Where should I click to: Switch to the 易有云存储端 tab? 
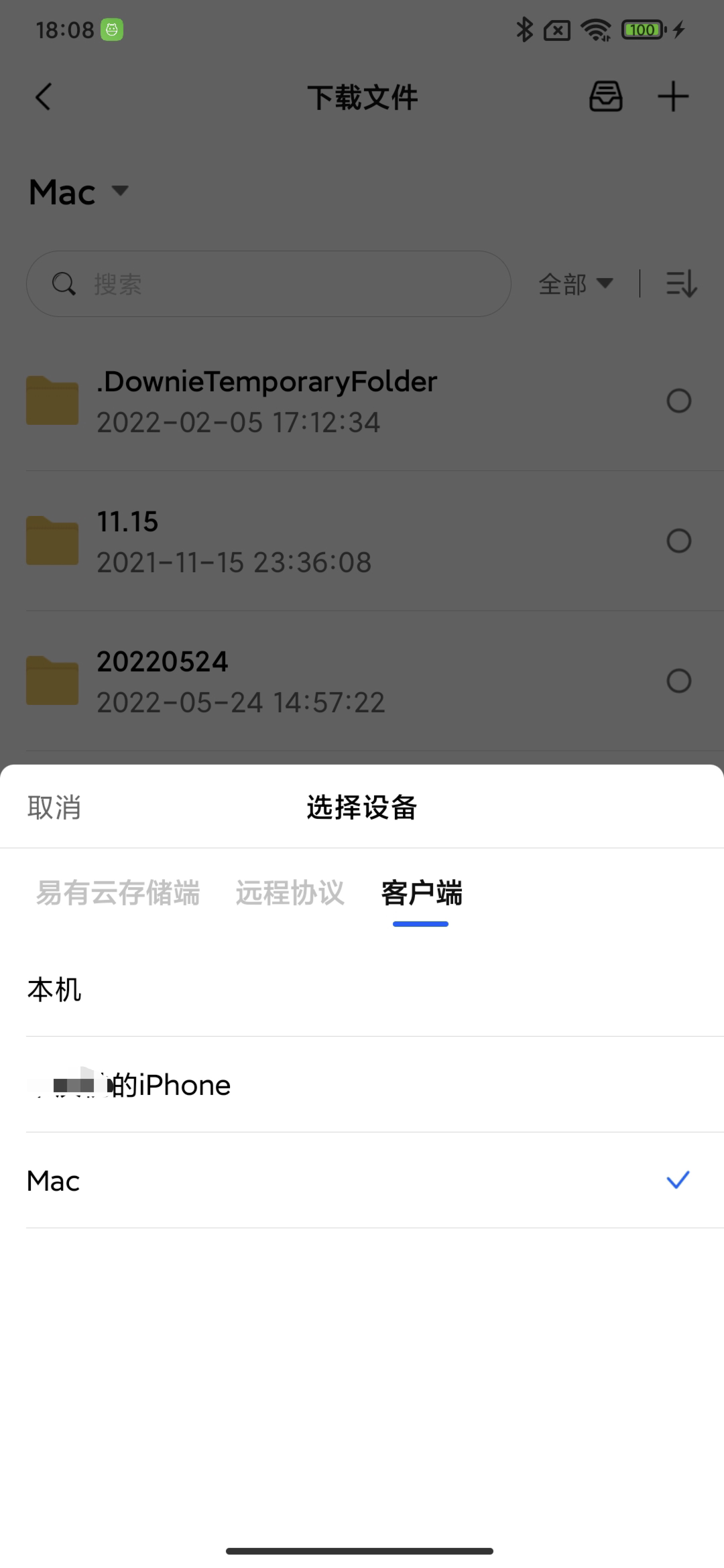pyautogui.click(x=118, y=893)
